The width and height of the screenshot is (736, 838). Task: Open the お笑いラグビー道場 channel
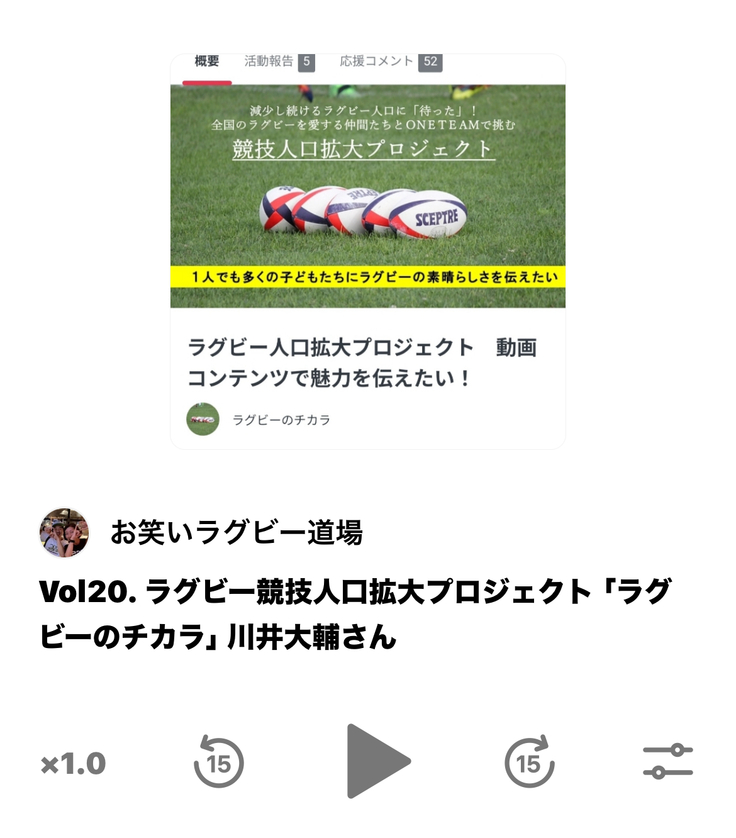235,532
